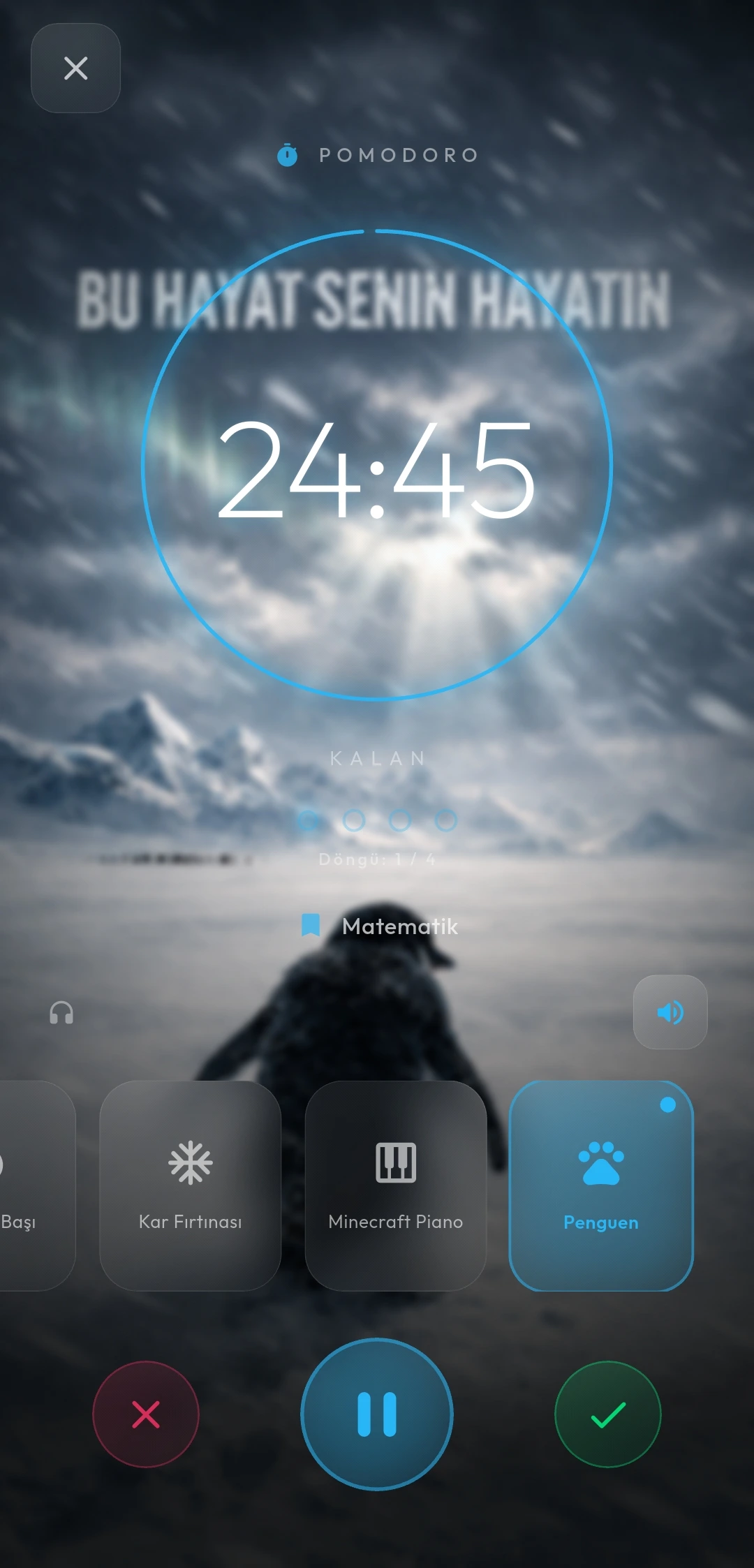Select the Kar Fırtınası sound
This screenshot has width=754, height=1568.
point(190,1185)
